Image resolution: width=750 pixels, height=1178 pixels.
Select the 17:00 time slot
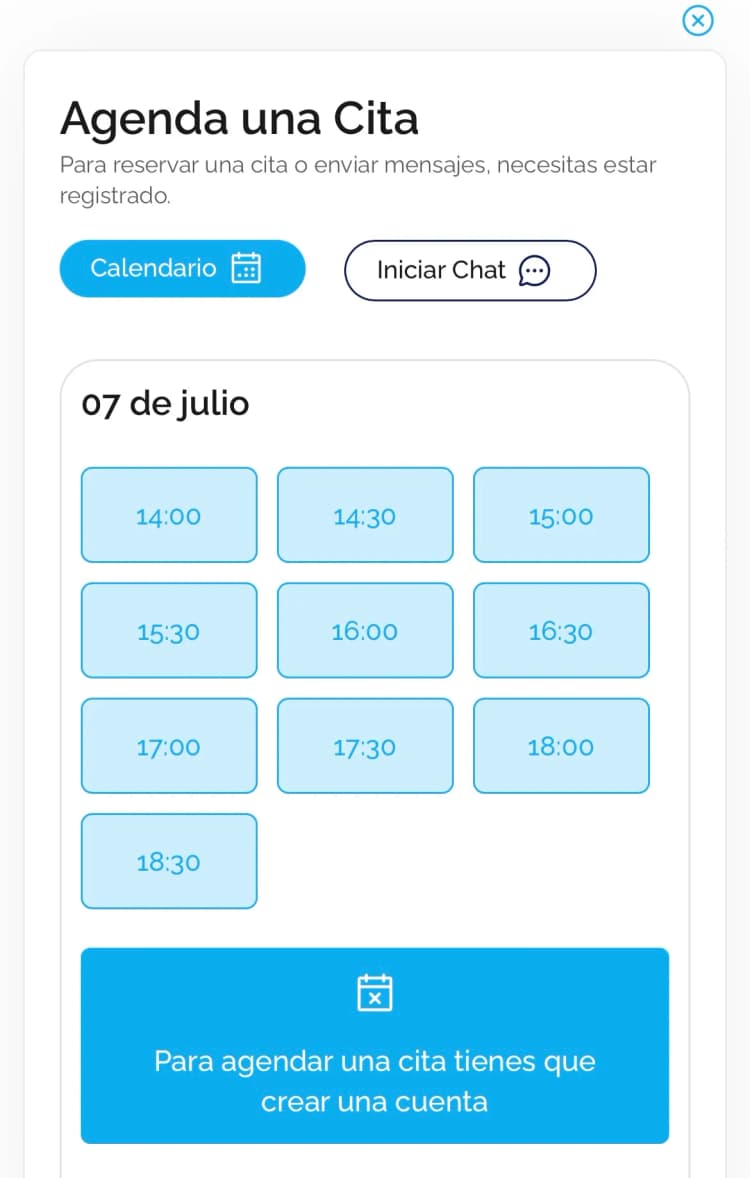click(x=168, y=745)
